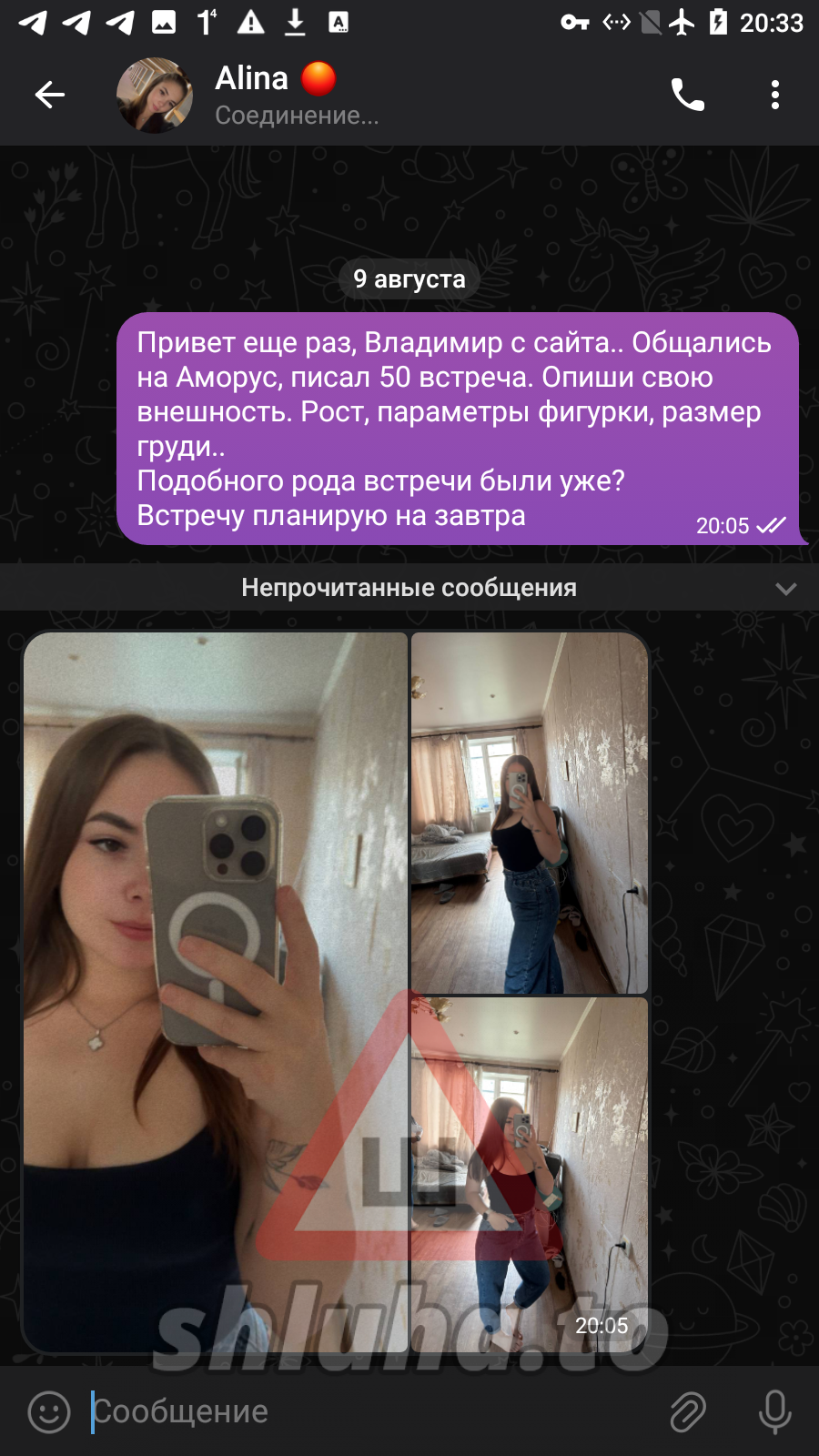Attach a file with the paperclip
Image resolution: width=819 pixels, height=1456 pixels.
(x=688, y=1411)
